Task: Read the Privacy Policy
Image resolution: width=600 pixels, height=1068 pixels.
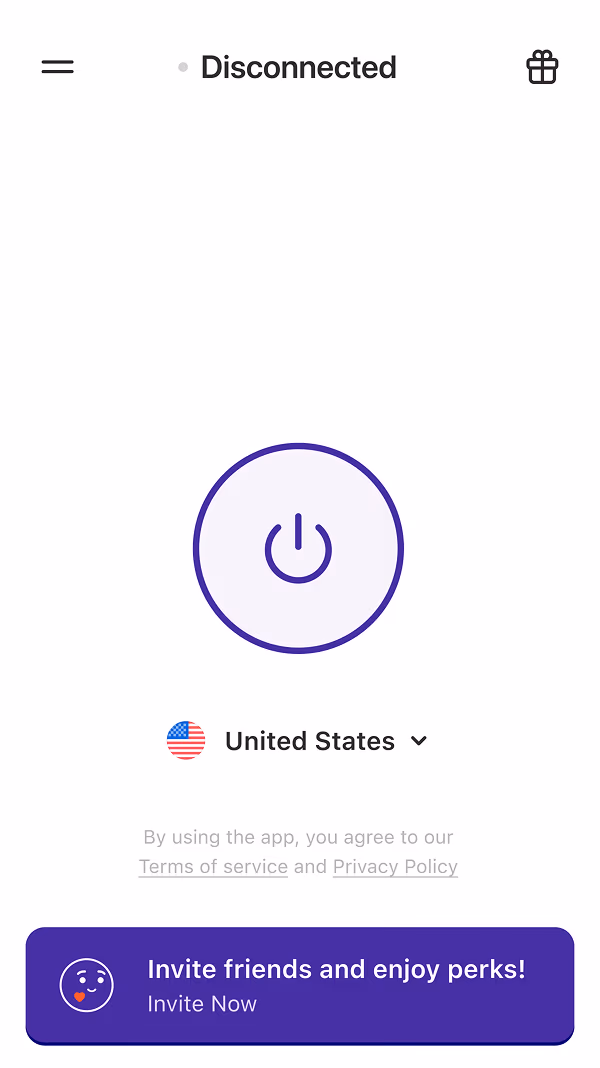Action: coord(395,867)
